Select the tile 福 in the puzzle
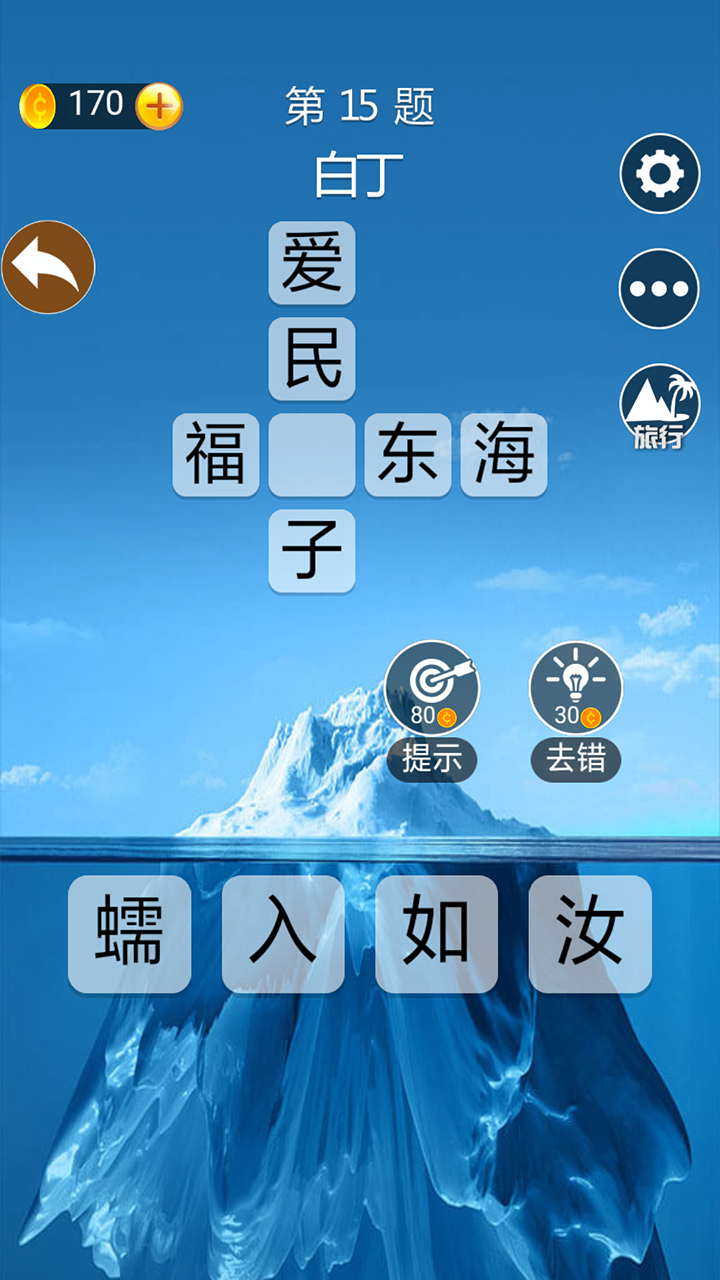Viewport: 720px width, 1280px height. (217, 455)
